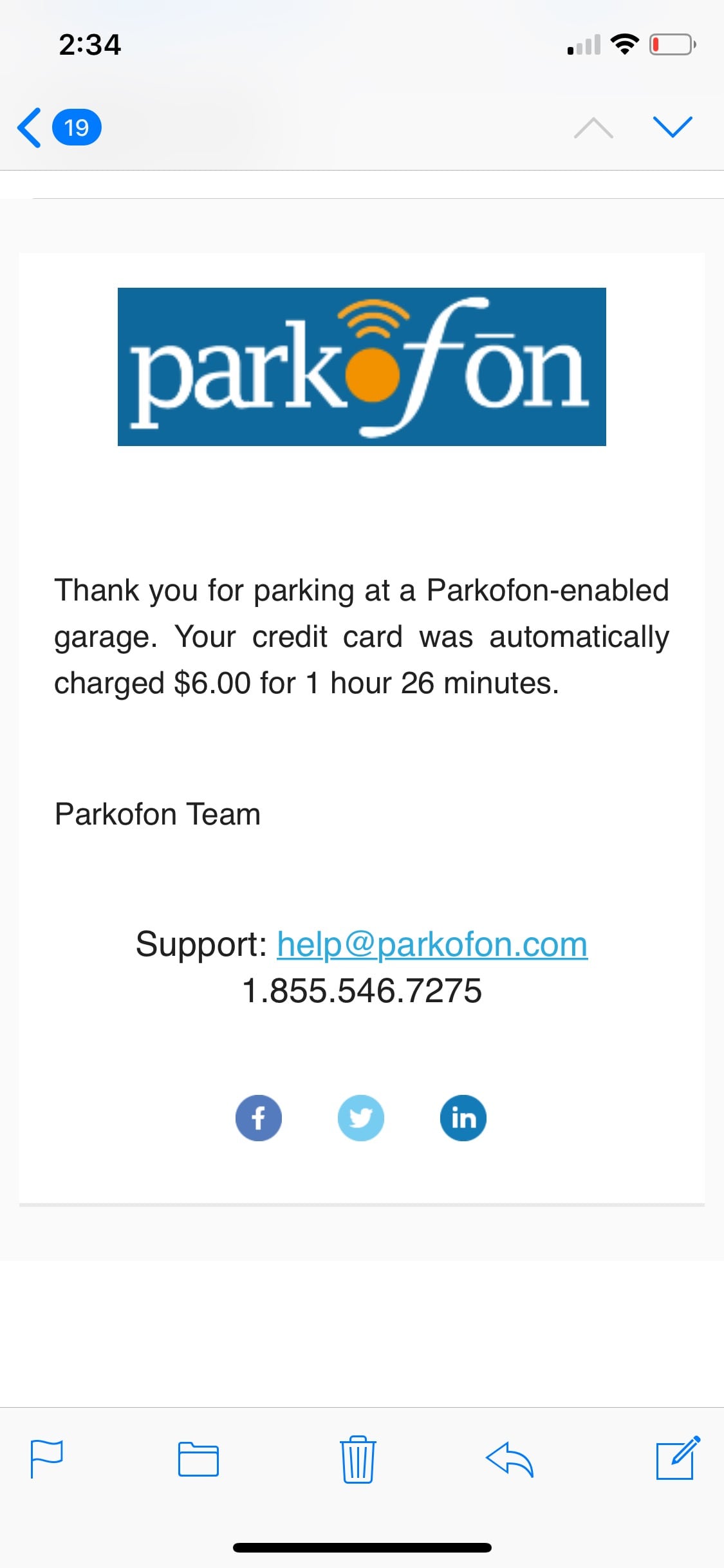
Task: Move this email to a folder
Action: [198, 1459]
